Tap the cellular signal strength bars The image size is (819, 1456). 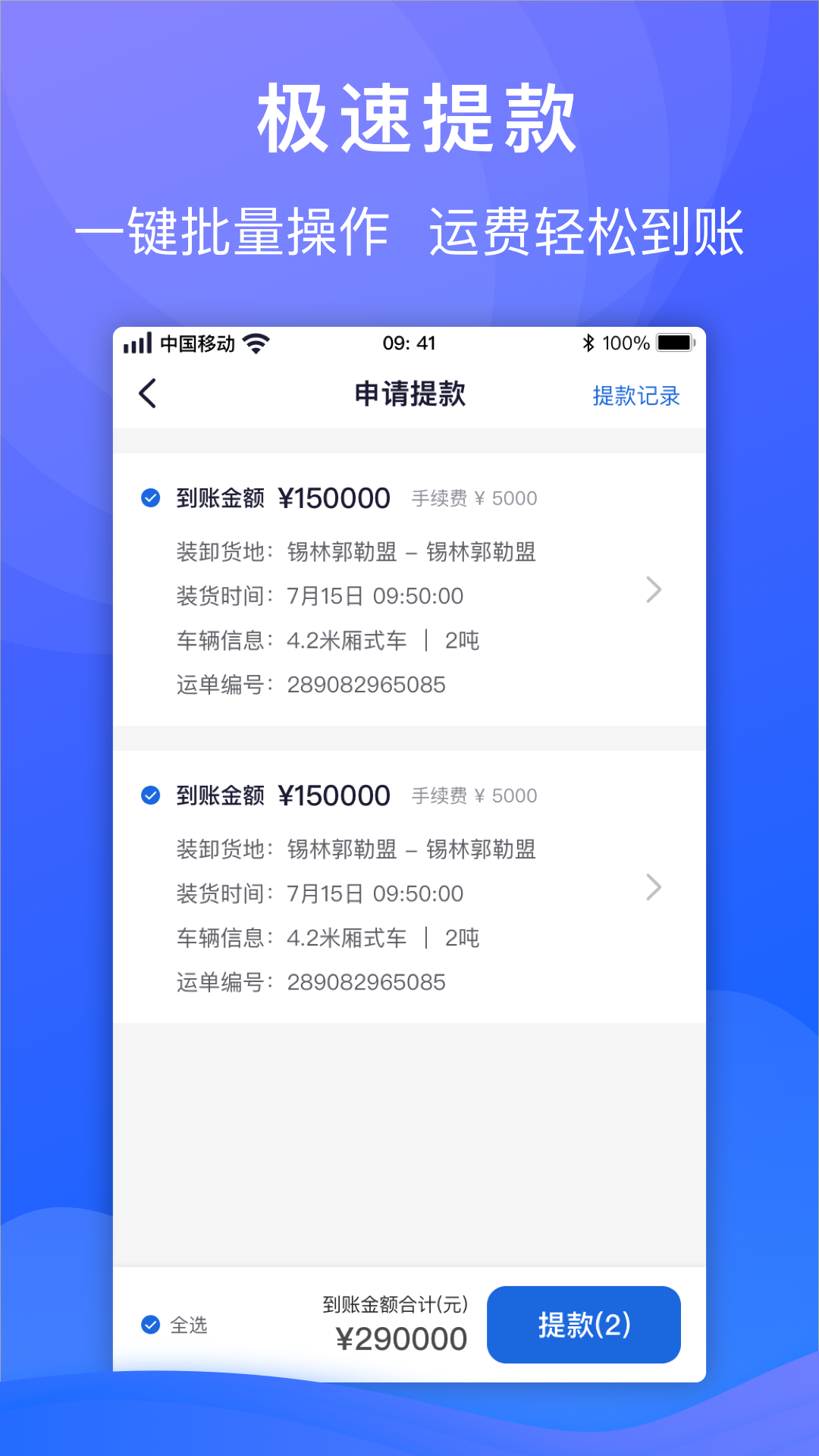coord(137,343)
